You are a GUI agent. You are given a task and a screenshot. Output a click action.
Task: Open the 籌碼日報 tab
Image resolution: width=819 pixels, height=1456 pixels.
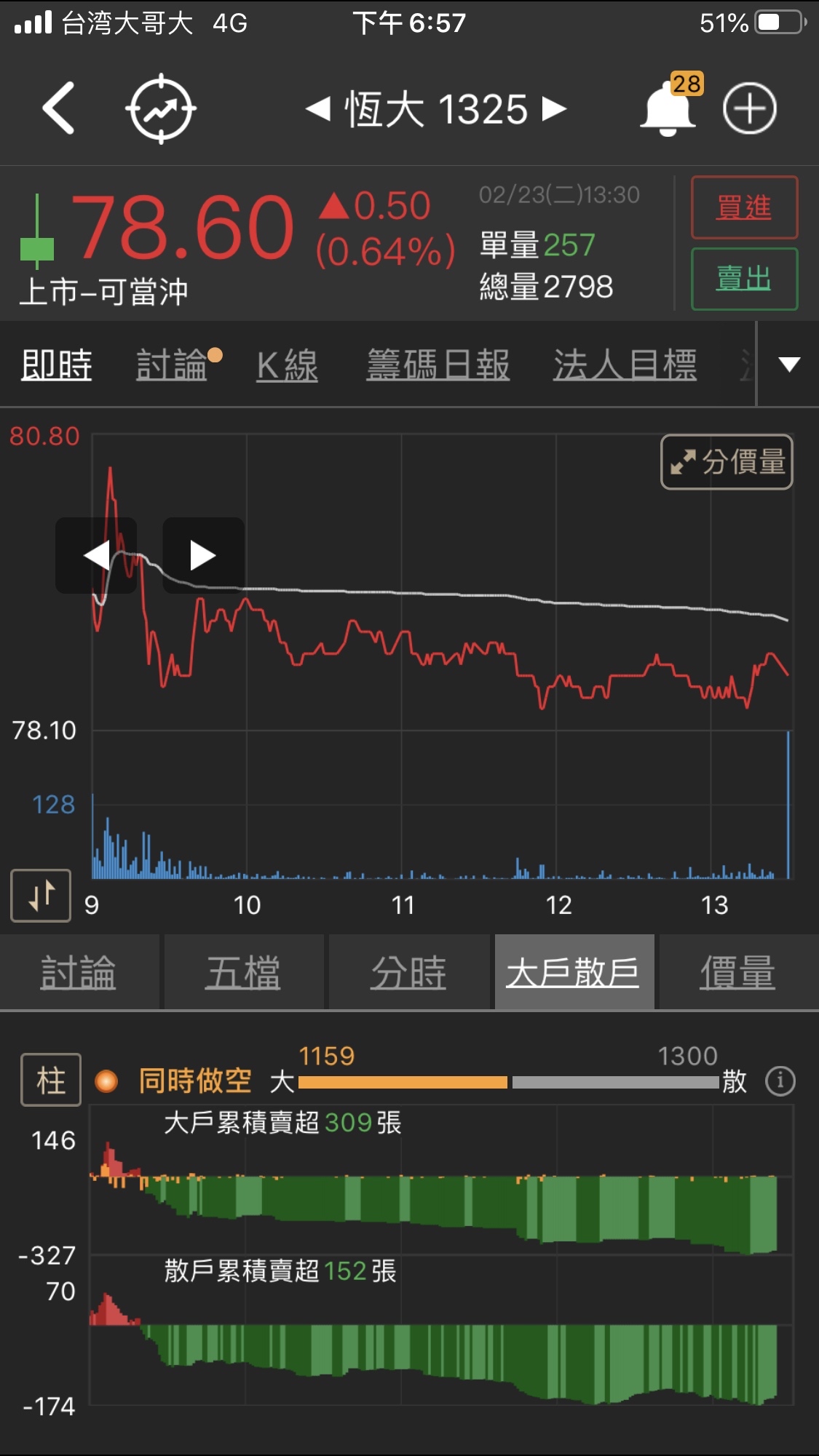pos(438,365)
